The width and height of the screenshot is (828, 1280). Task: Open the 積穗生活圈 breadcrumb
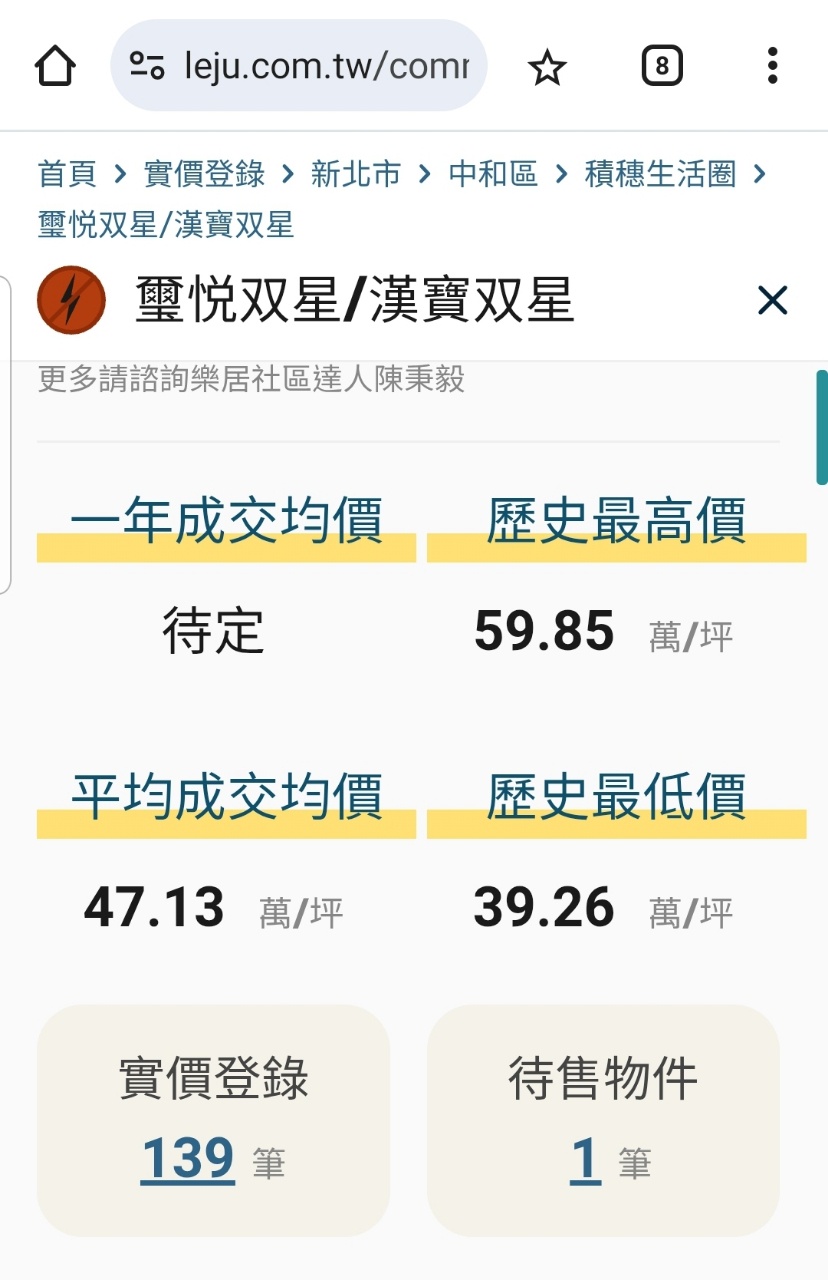click(x=660, y=174)
